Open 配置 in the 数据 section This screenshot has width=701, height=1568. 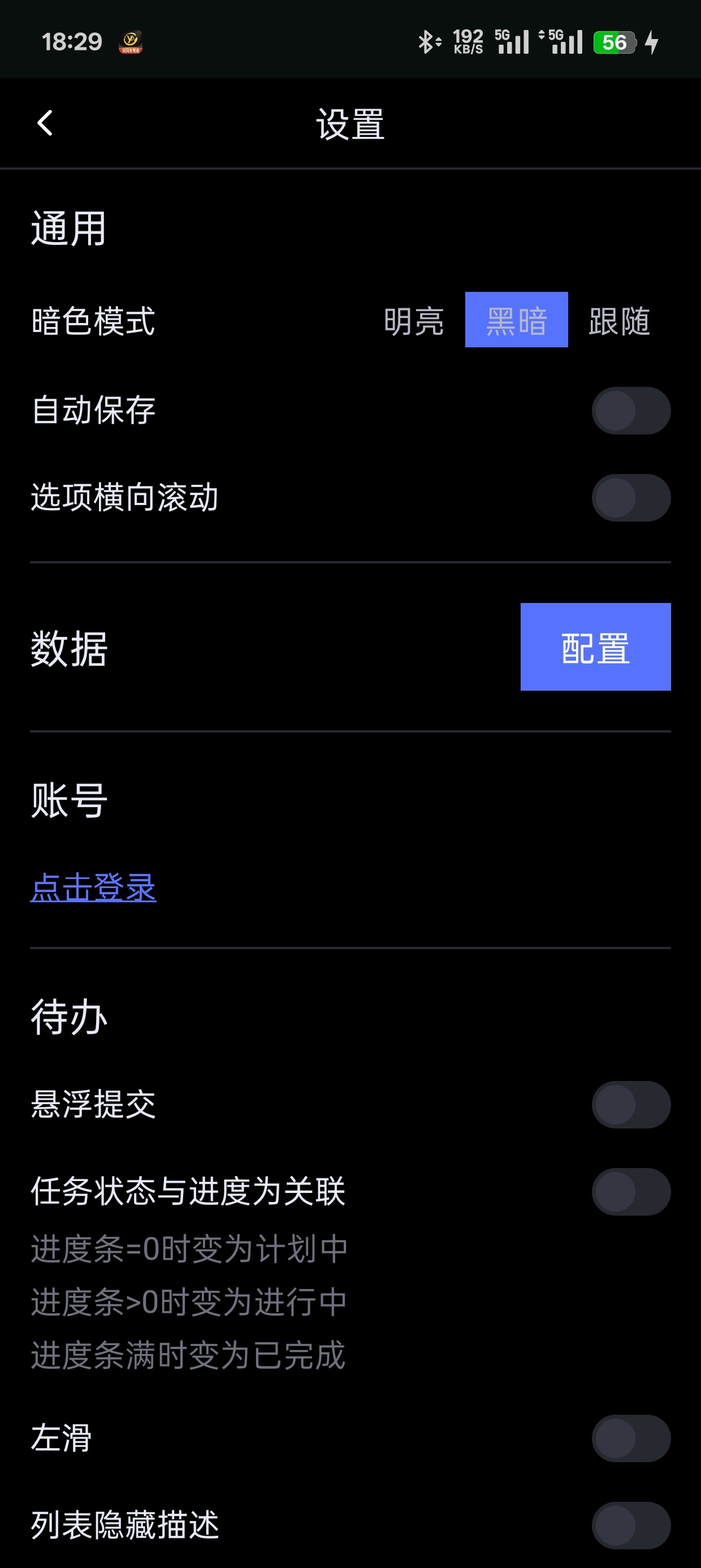(595, 647)
